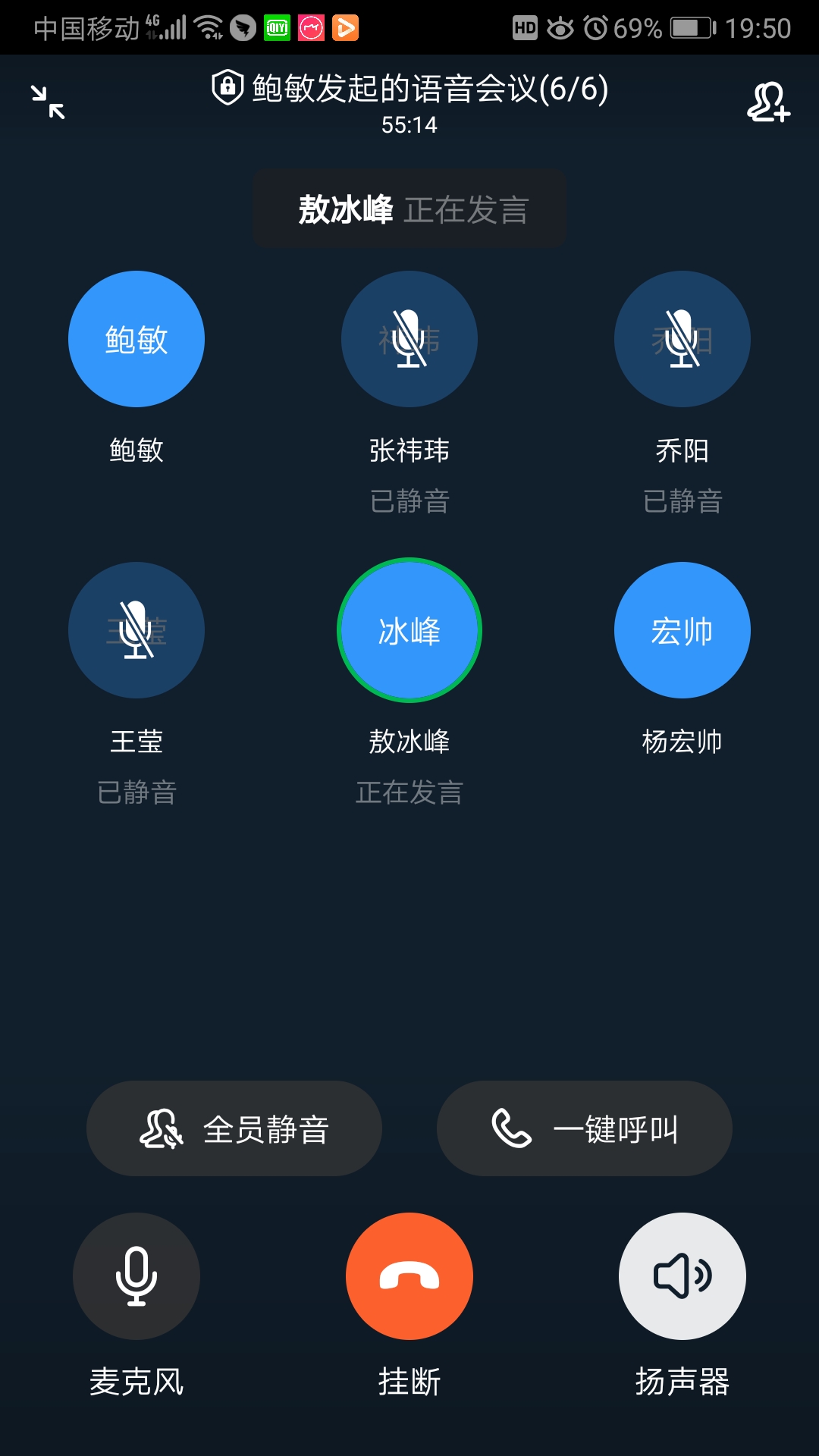
Task: Minimize the voice conference window
Action: point(48,102)
